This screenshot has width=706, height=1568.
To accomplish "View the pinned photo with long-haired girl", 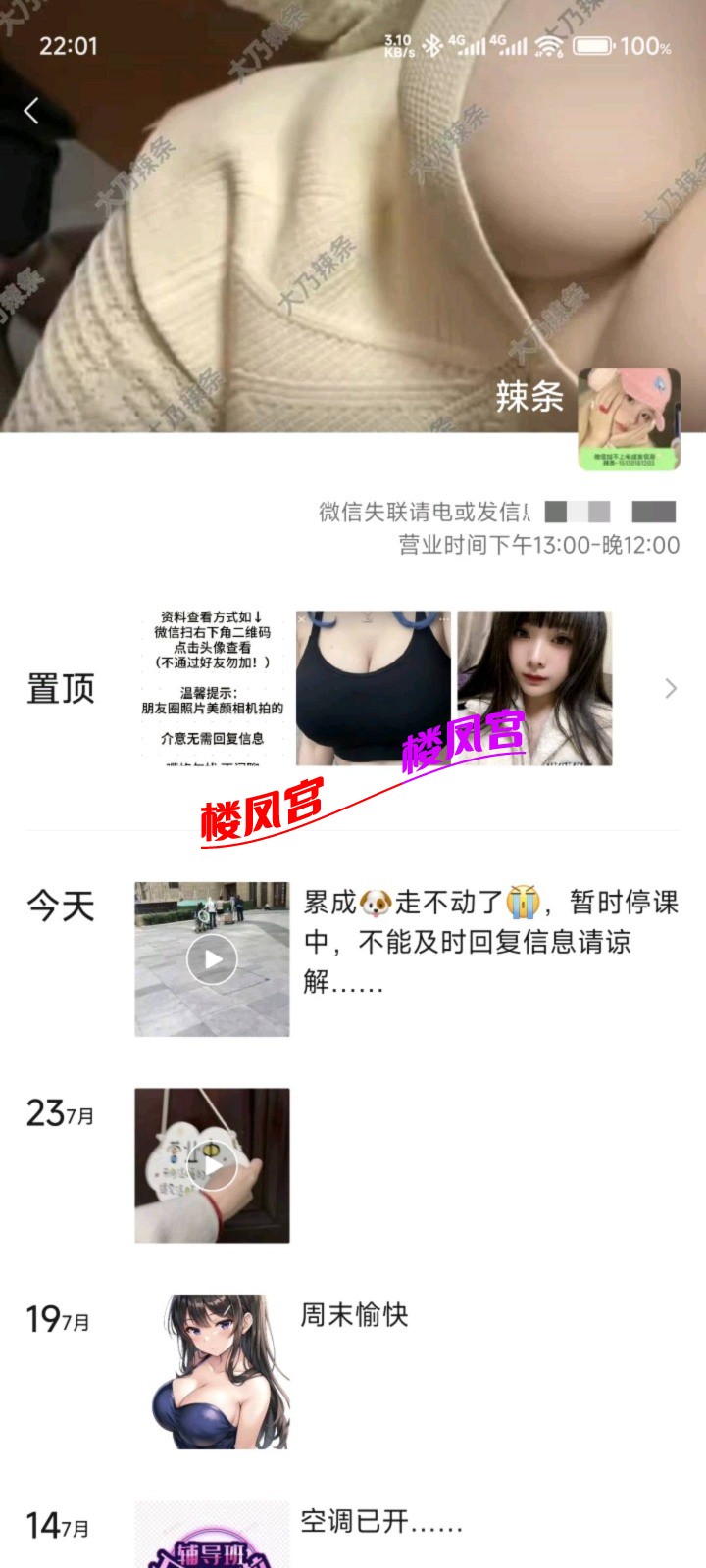I will pos(534,688).
